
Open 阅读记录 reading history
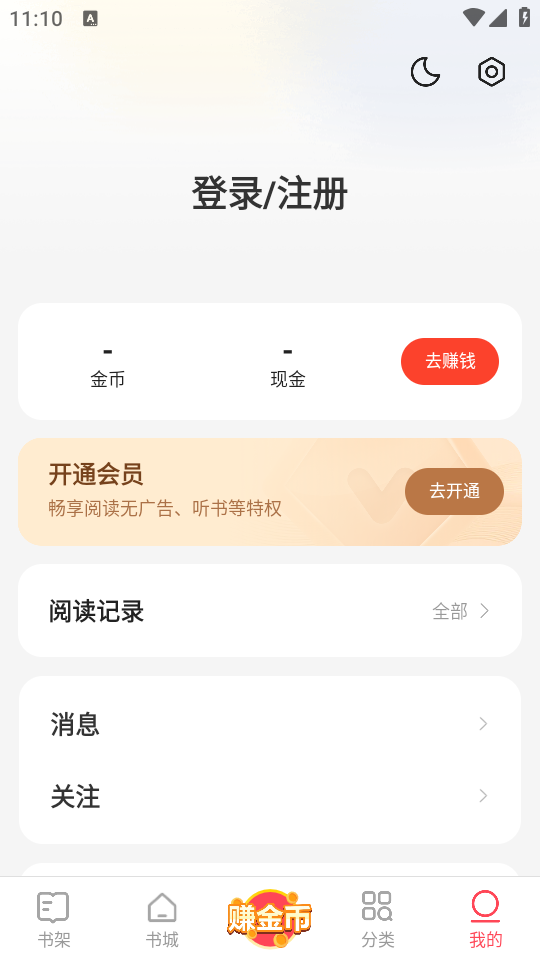tap(270, 611)
